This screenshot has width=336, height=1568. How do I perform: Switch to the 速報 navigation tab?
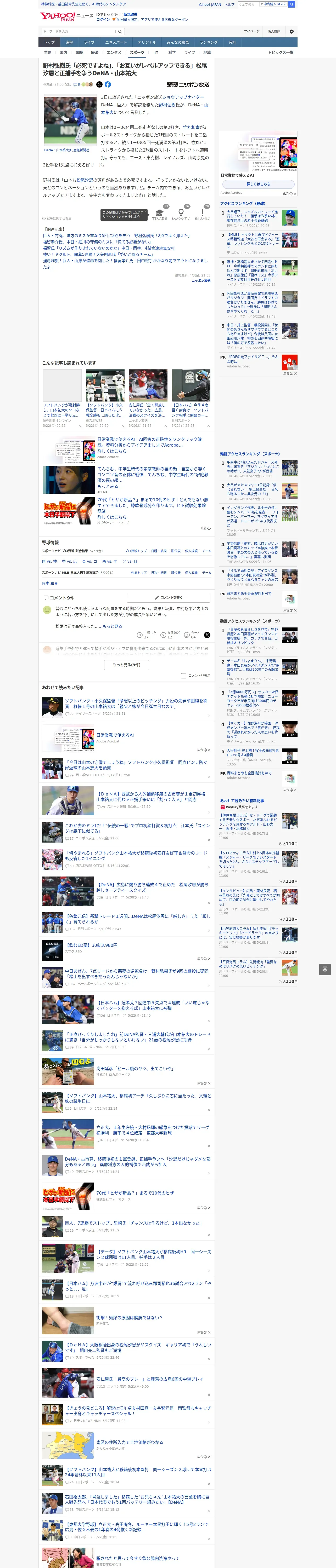pyautogui.click(x=69, y=43)
